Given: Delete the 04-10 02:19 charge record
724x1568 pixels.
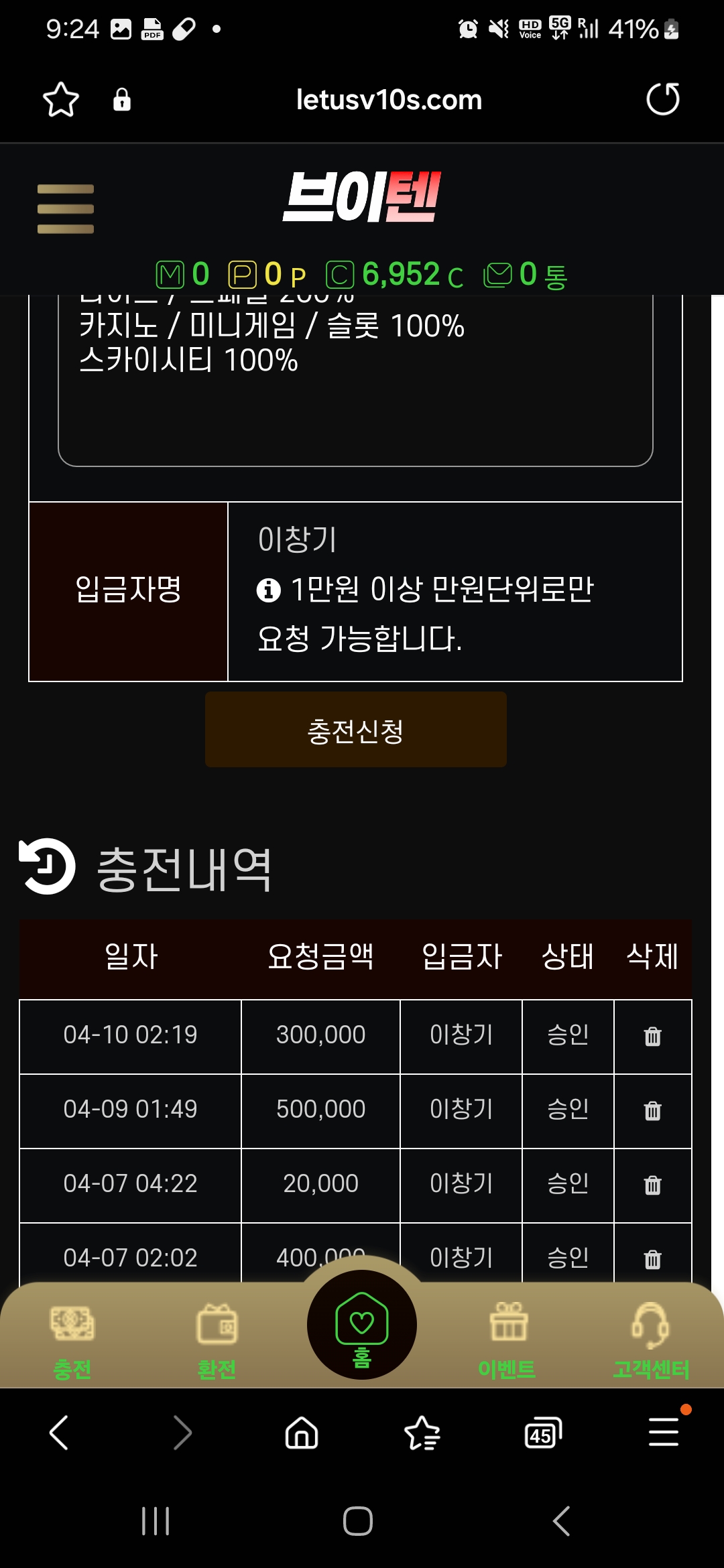Looking at the screenshot, I should pyautogui.click(x=652, y=1037).
